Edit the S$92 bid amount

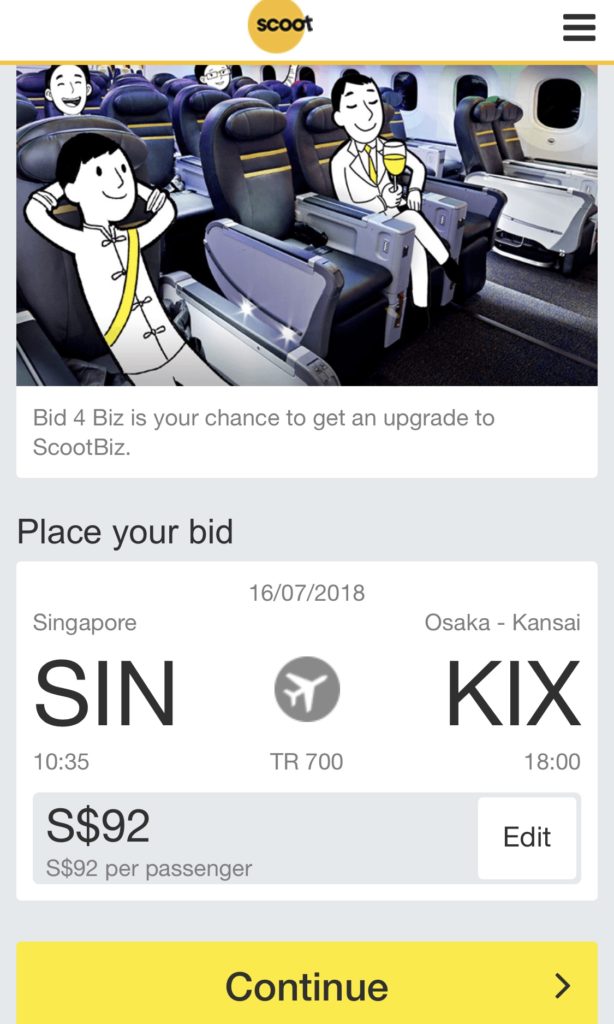pyautogui.click(x=527, y=838)
